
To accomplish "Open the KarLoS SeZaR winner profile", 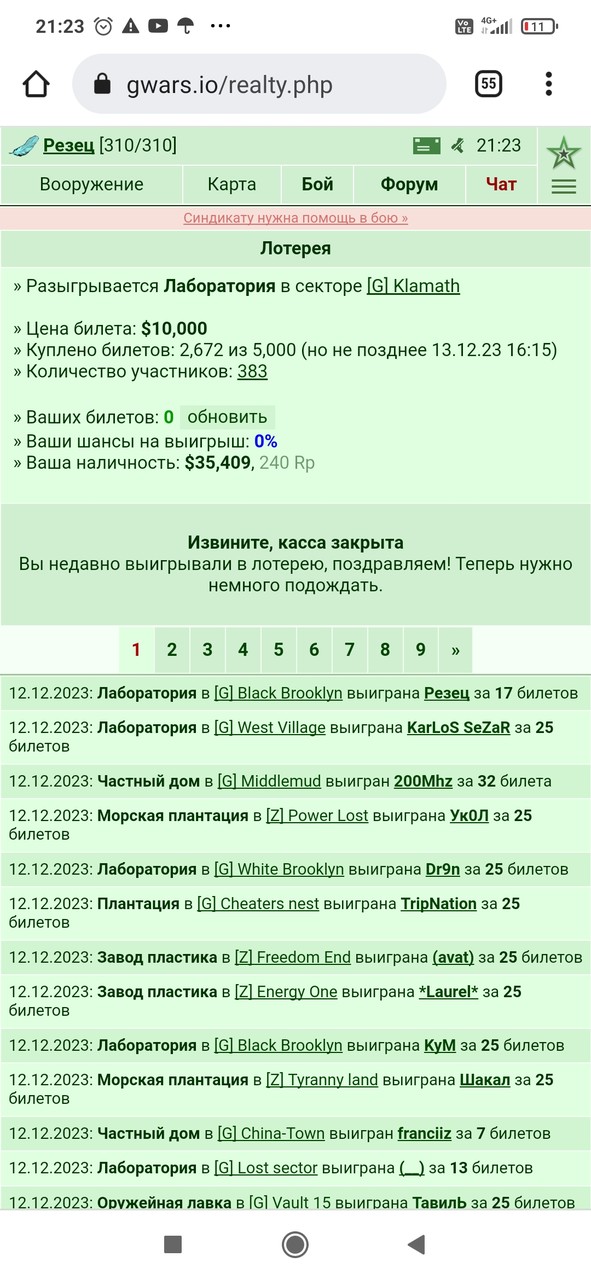I will 459,728.
